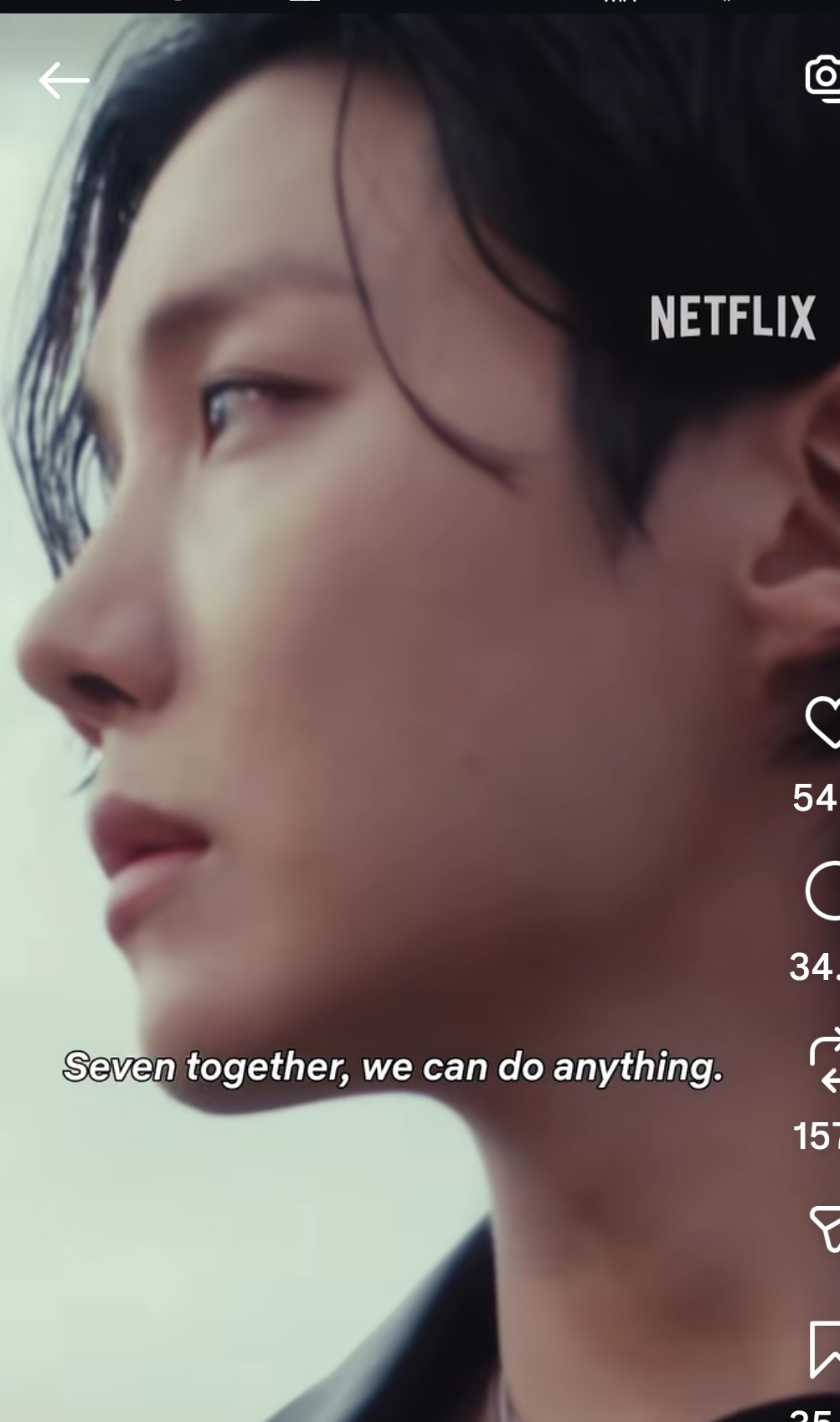Go back using the arrow

[64, 80]
